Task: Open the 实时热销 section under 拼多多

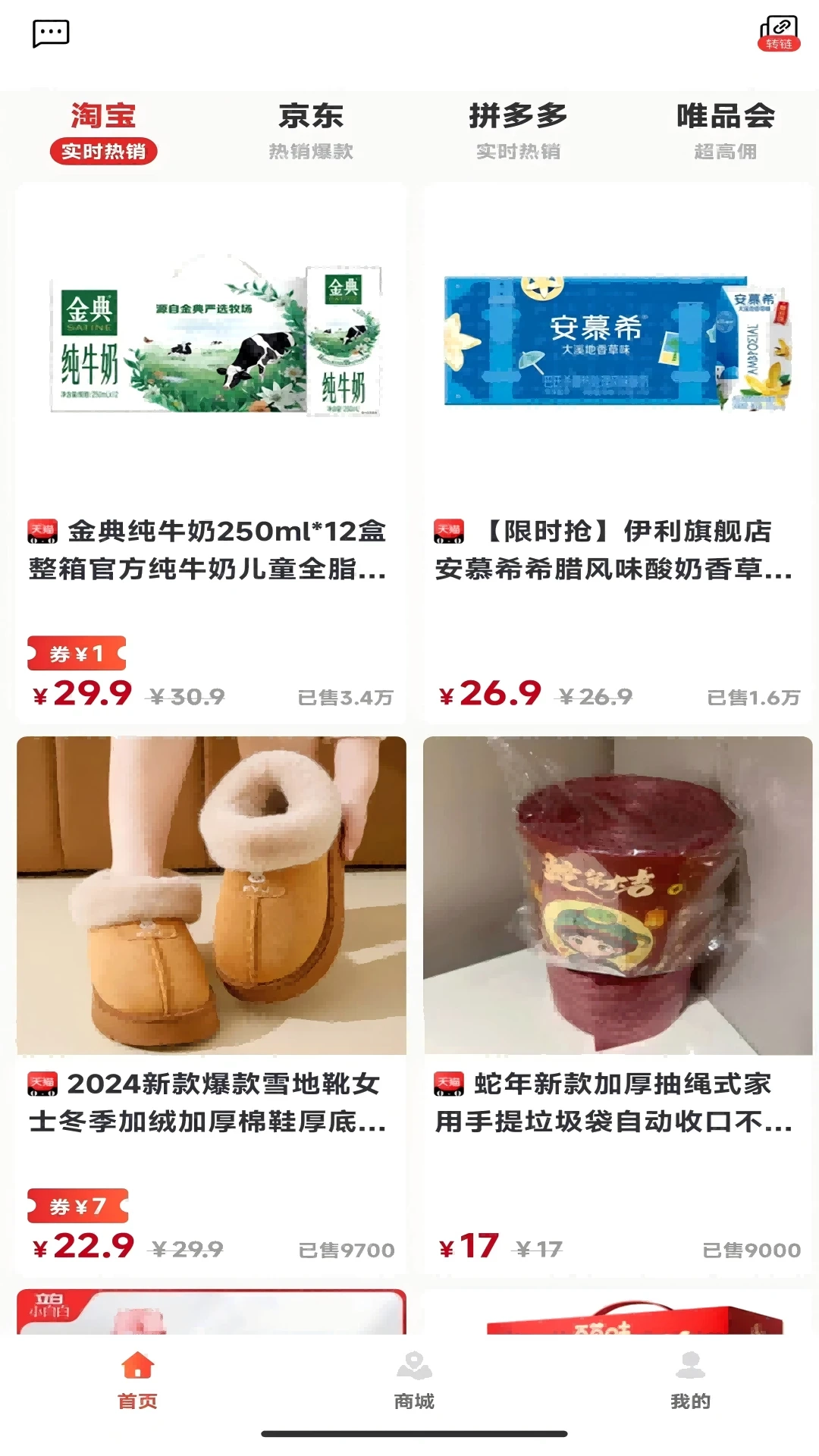Action: coord(517,152)
